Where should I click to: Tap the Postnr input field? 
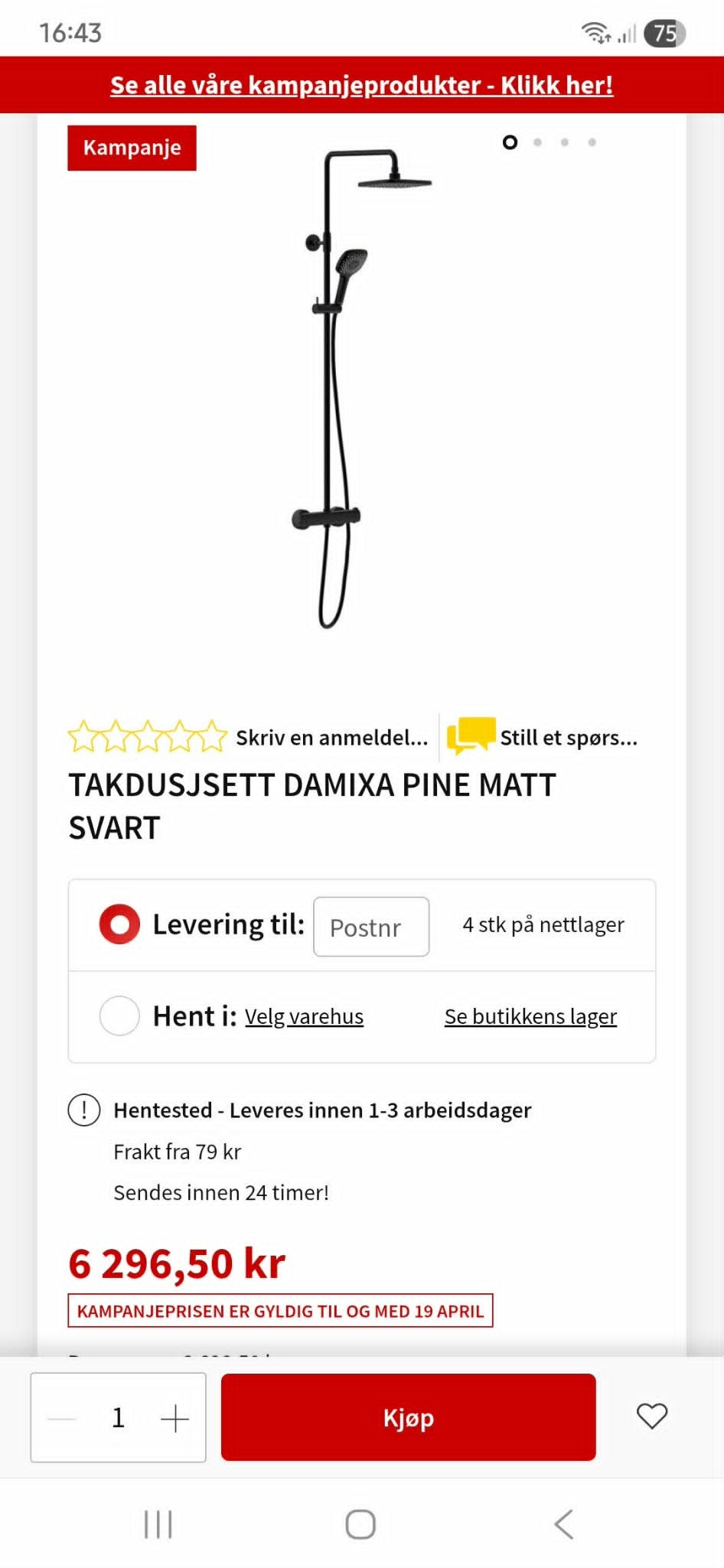(x=370, y=927)
